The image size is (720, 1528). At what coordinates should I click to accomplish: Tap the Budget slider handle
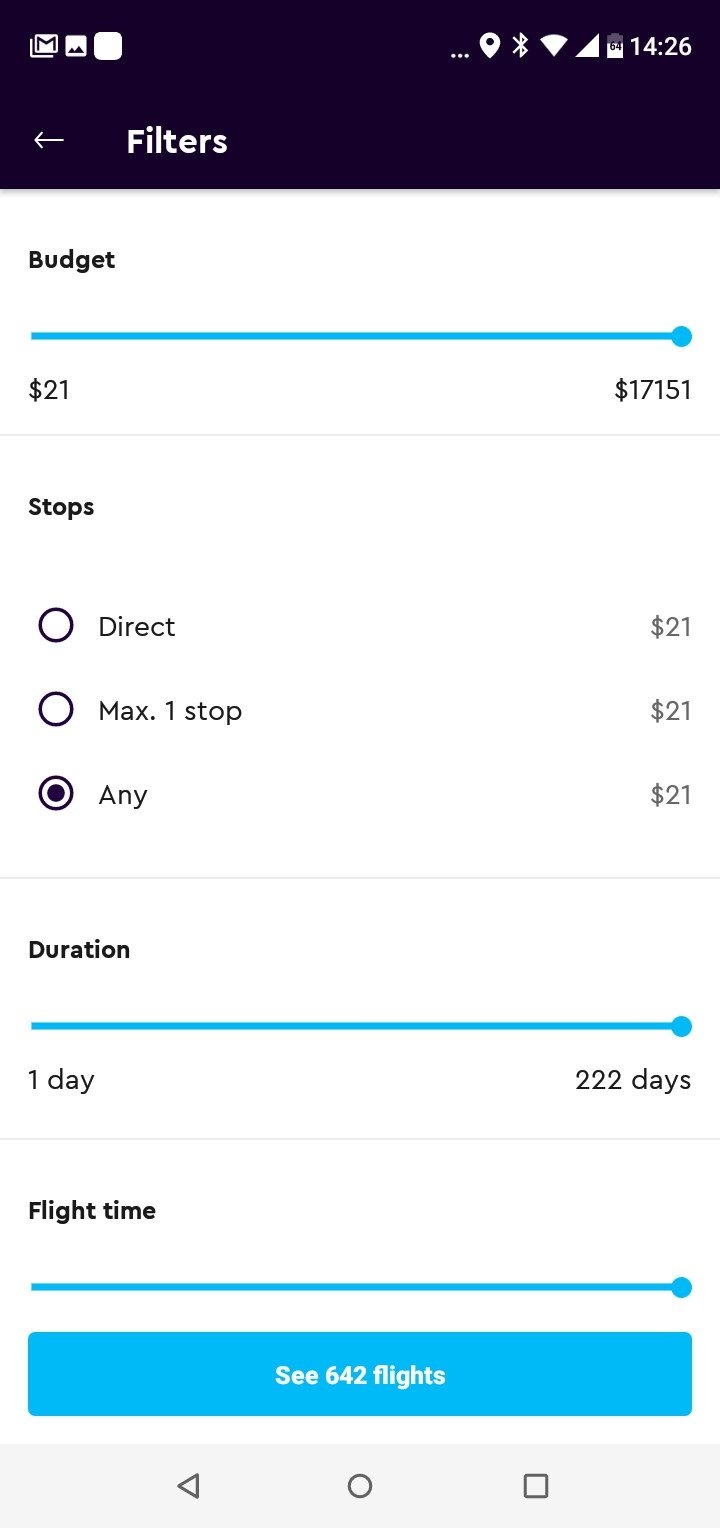(x=681, y=336)
